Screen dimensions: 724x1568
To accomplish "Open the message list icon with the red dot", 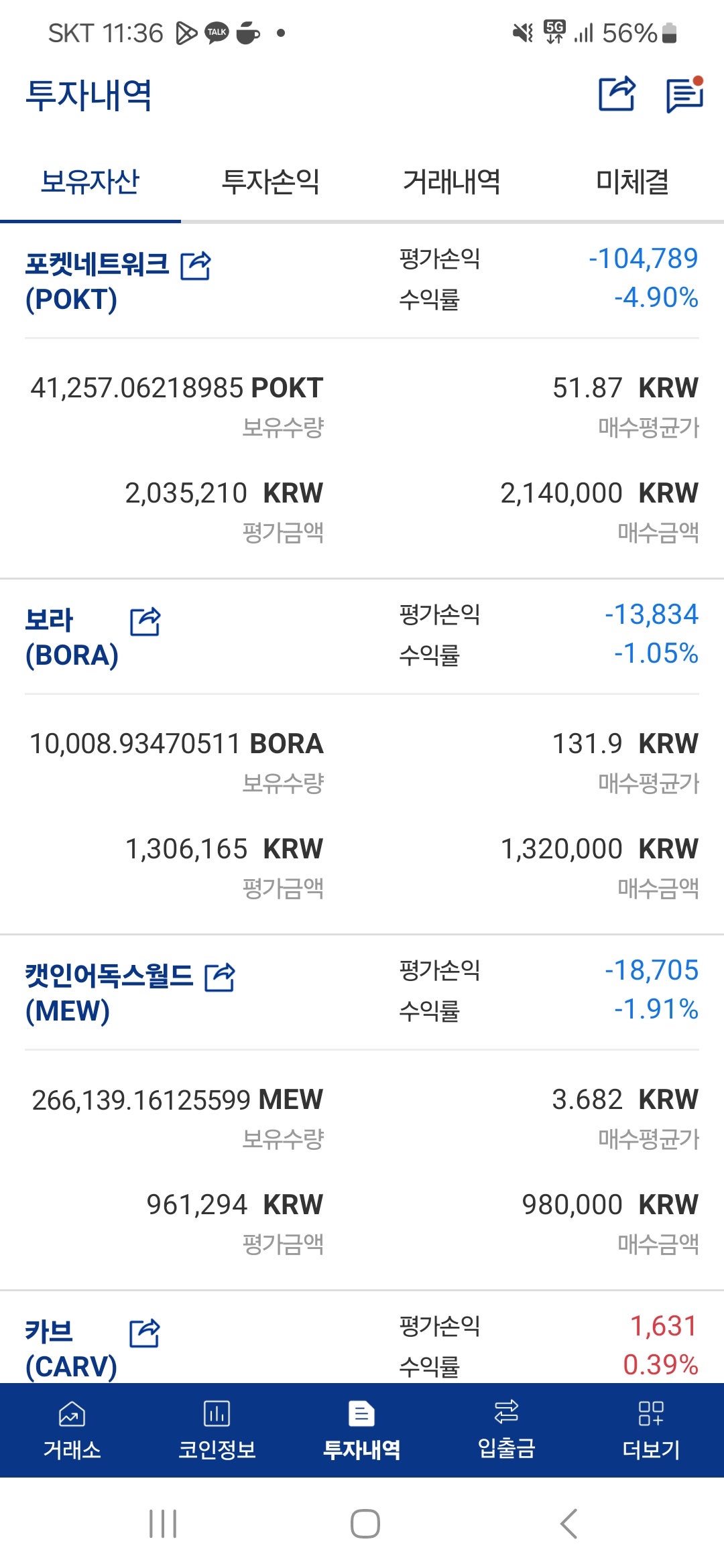I will 684,94.
